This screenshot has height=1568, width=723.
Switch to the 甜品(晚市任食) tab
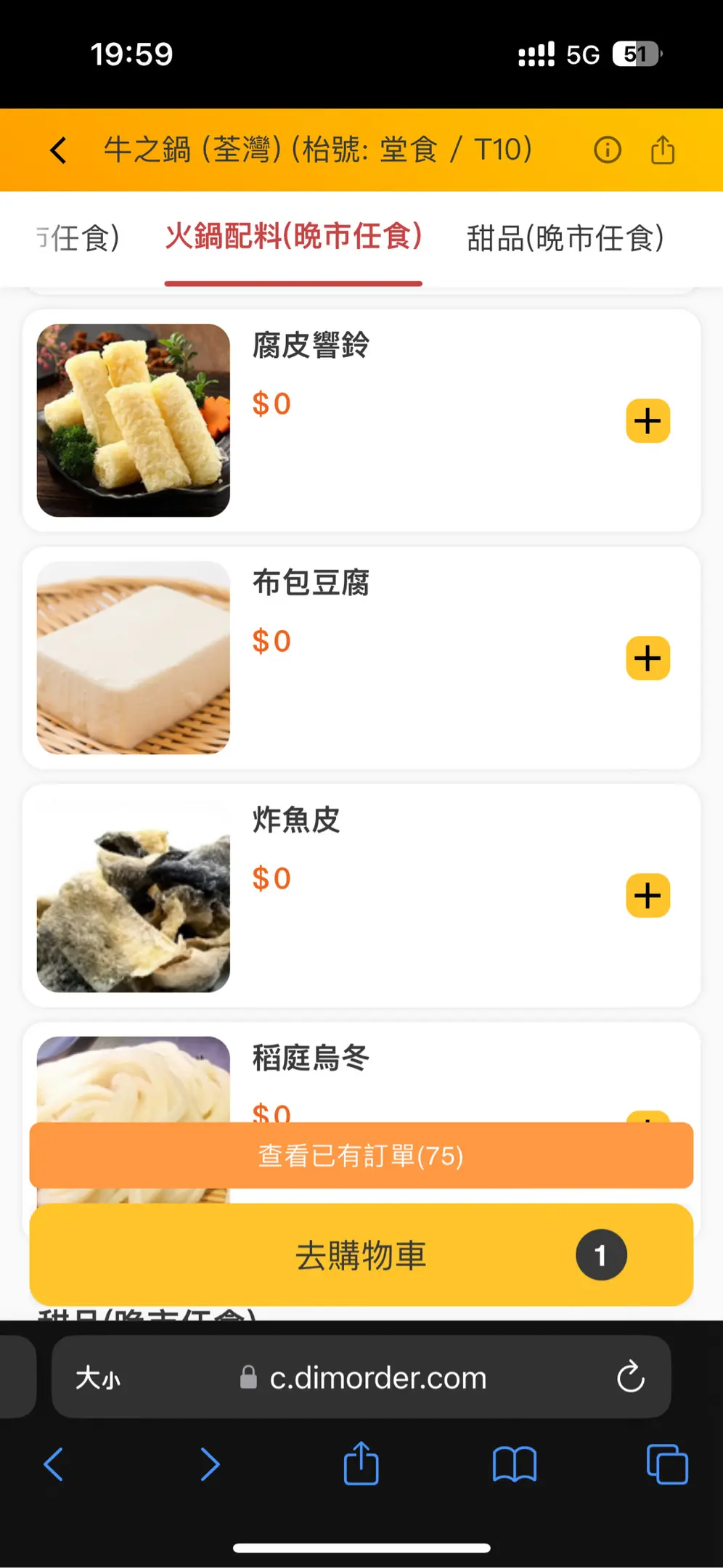click(x=565, y=238)
